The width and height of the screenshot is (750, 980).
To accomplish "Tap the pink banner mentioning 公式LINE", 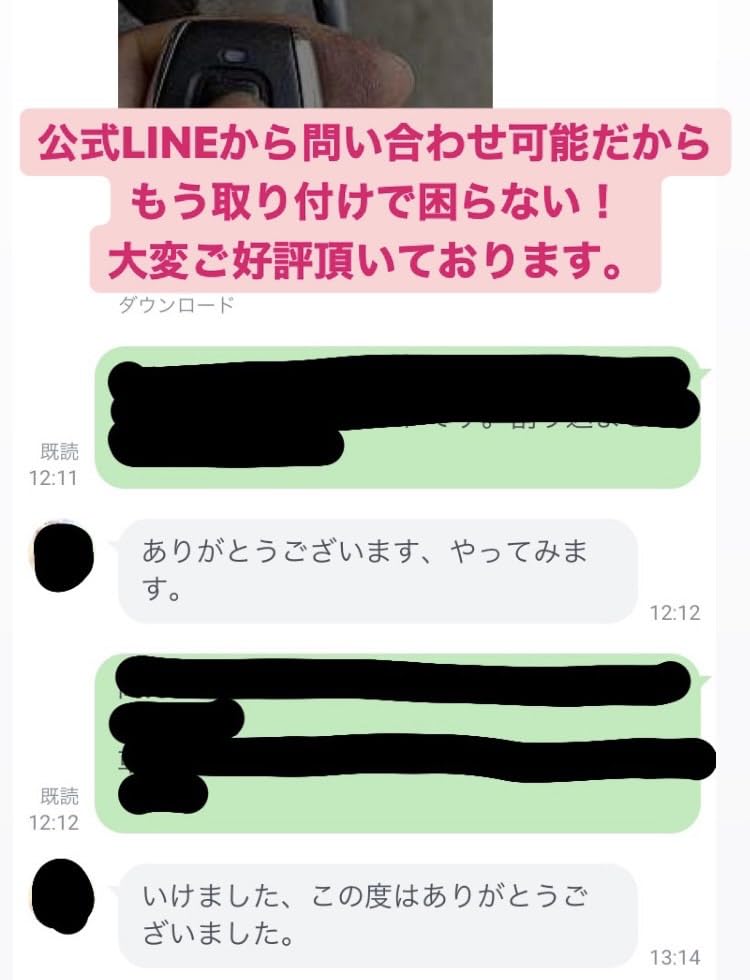I will [375, 145].
